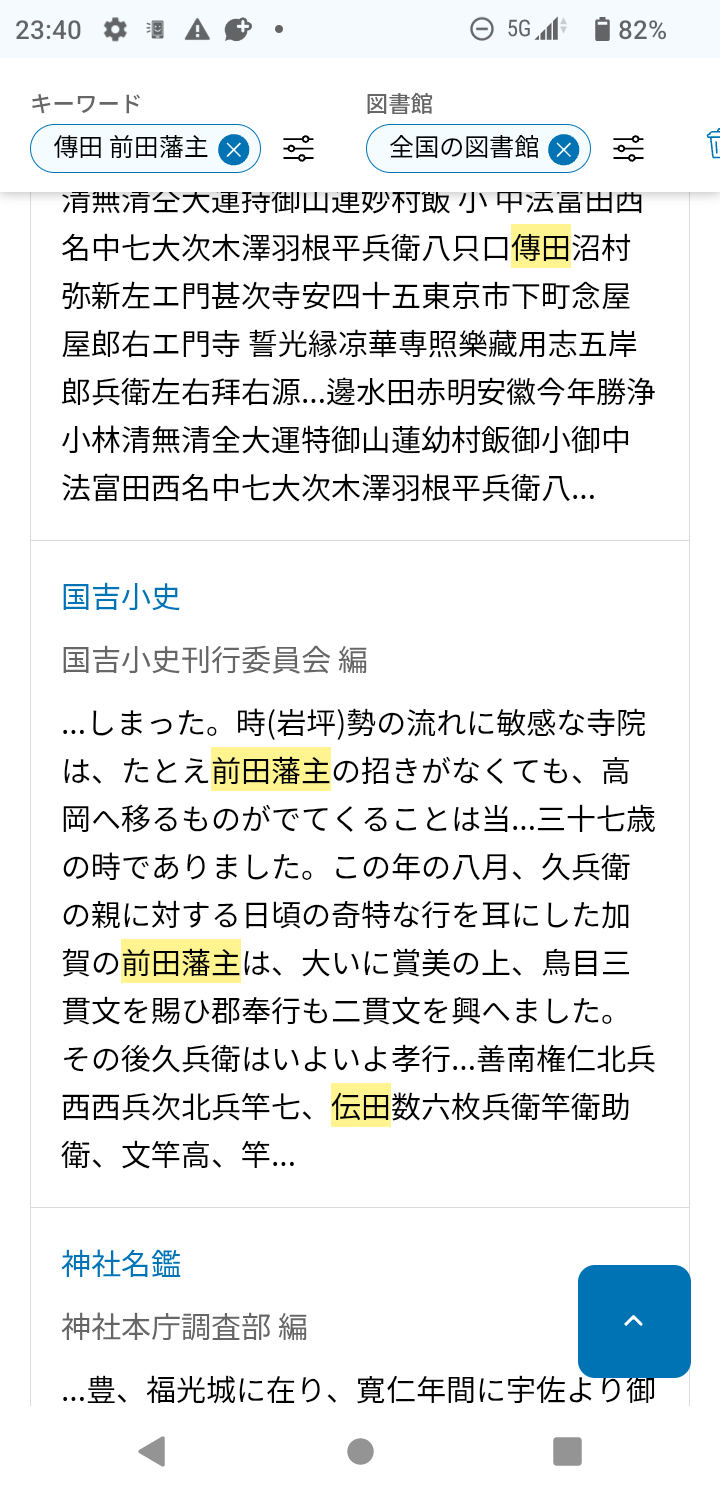This screenshot has width=720, height=1496.
Task: Go back with system back button
Action: [152, 1451]
